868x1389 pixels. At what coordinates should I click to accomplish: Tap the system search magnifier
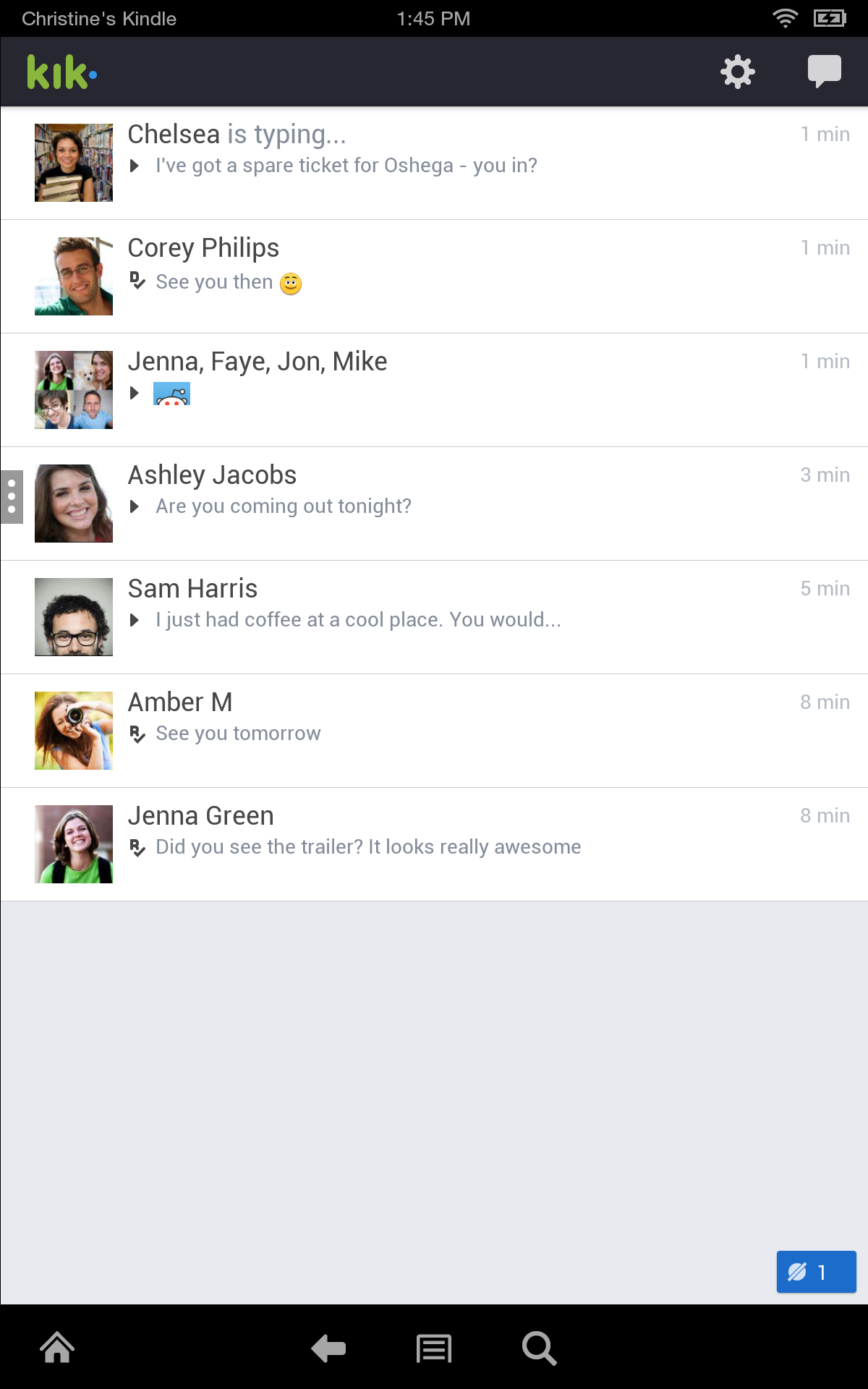539,1348
